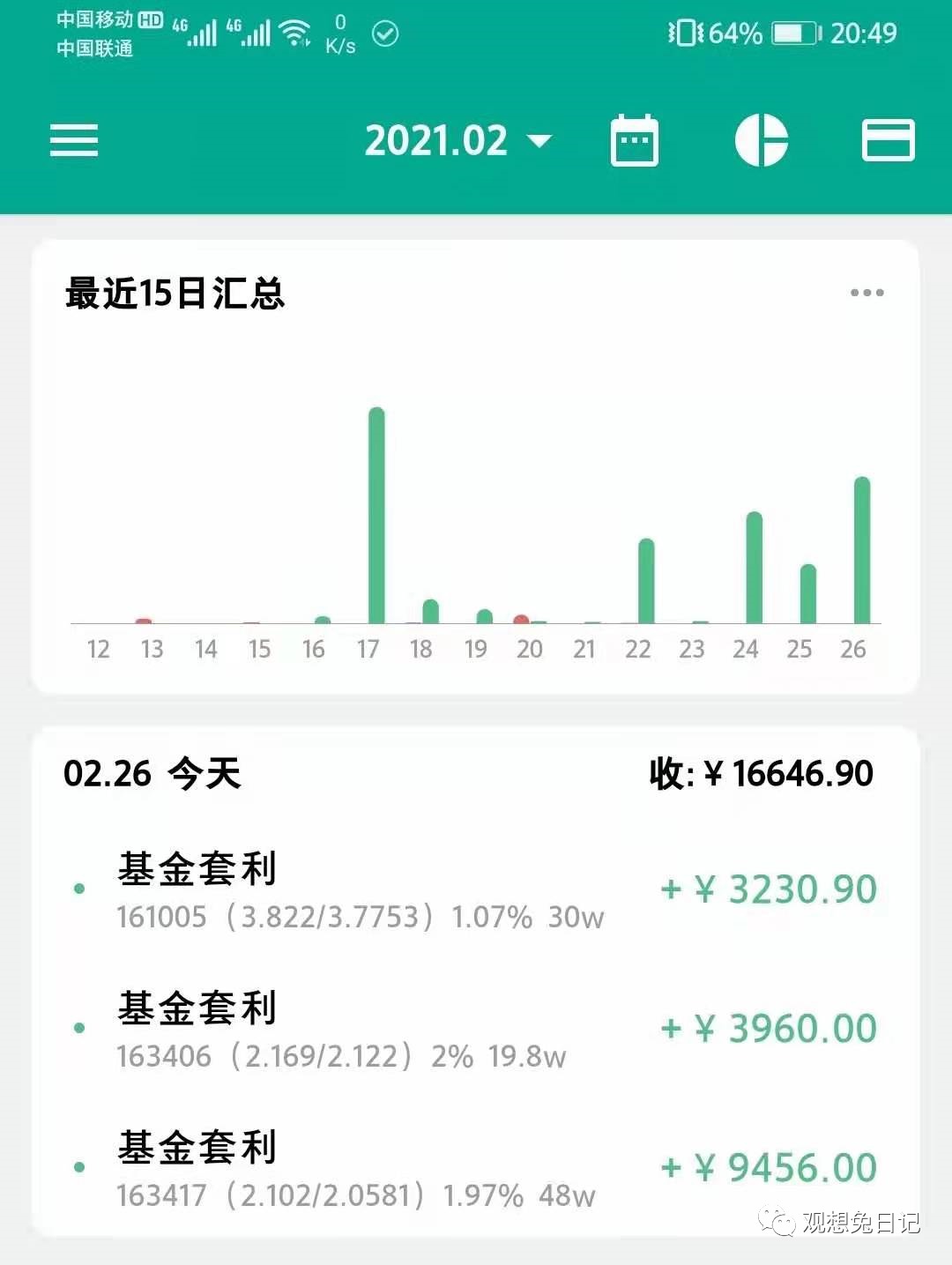Expand the 2021.02 month dropdown
952x1265 pixels.
click(458, 141)
